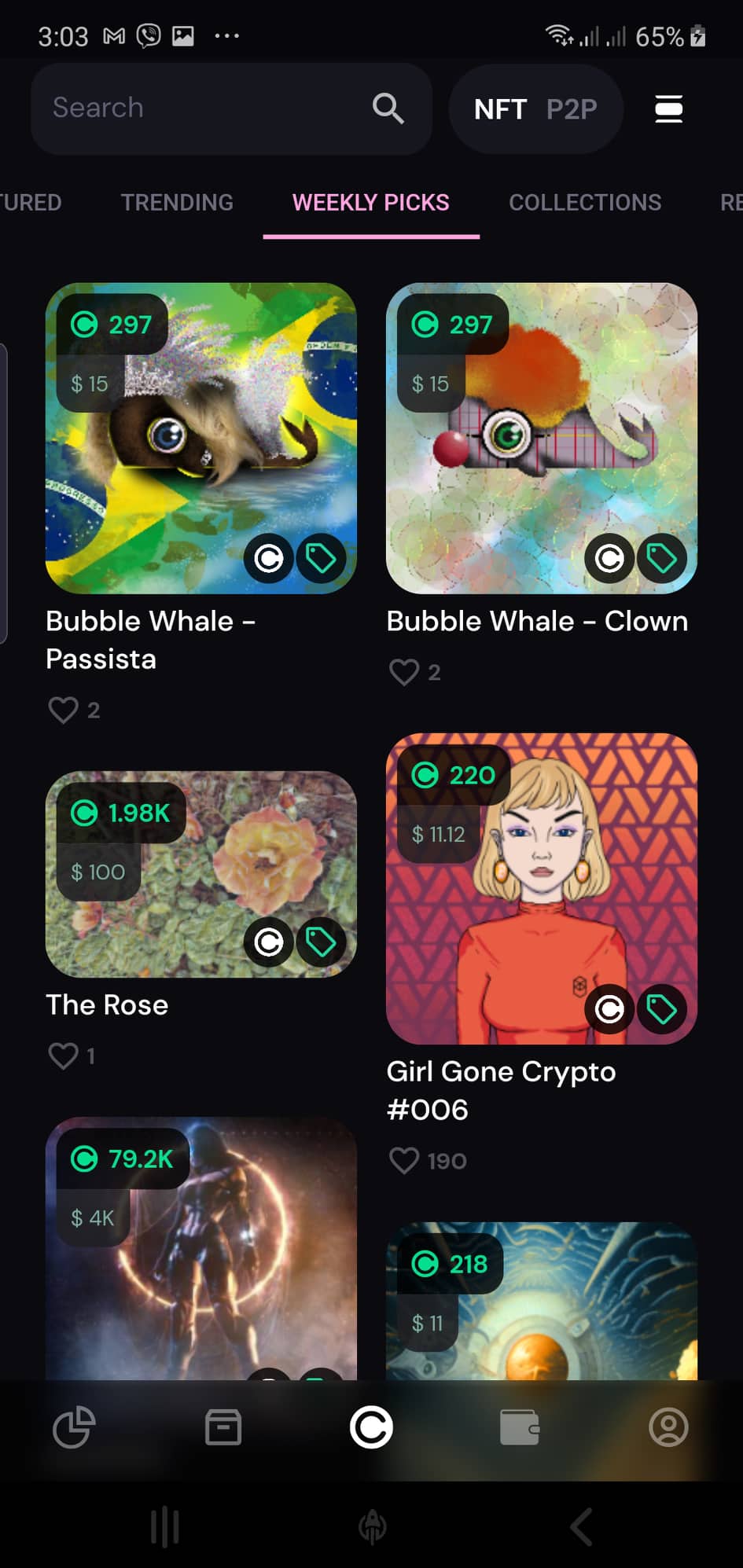Like The Rose NFT
The height and width of the screenshot is (1568, 743).
pos(63,1056)
